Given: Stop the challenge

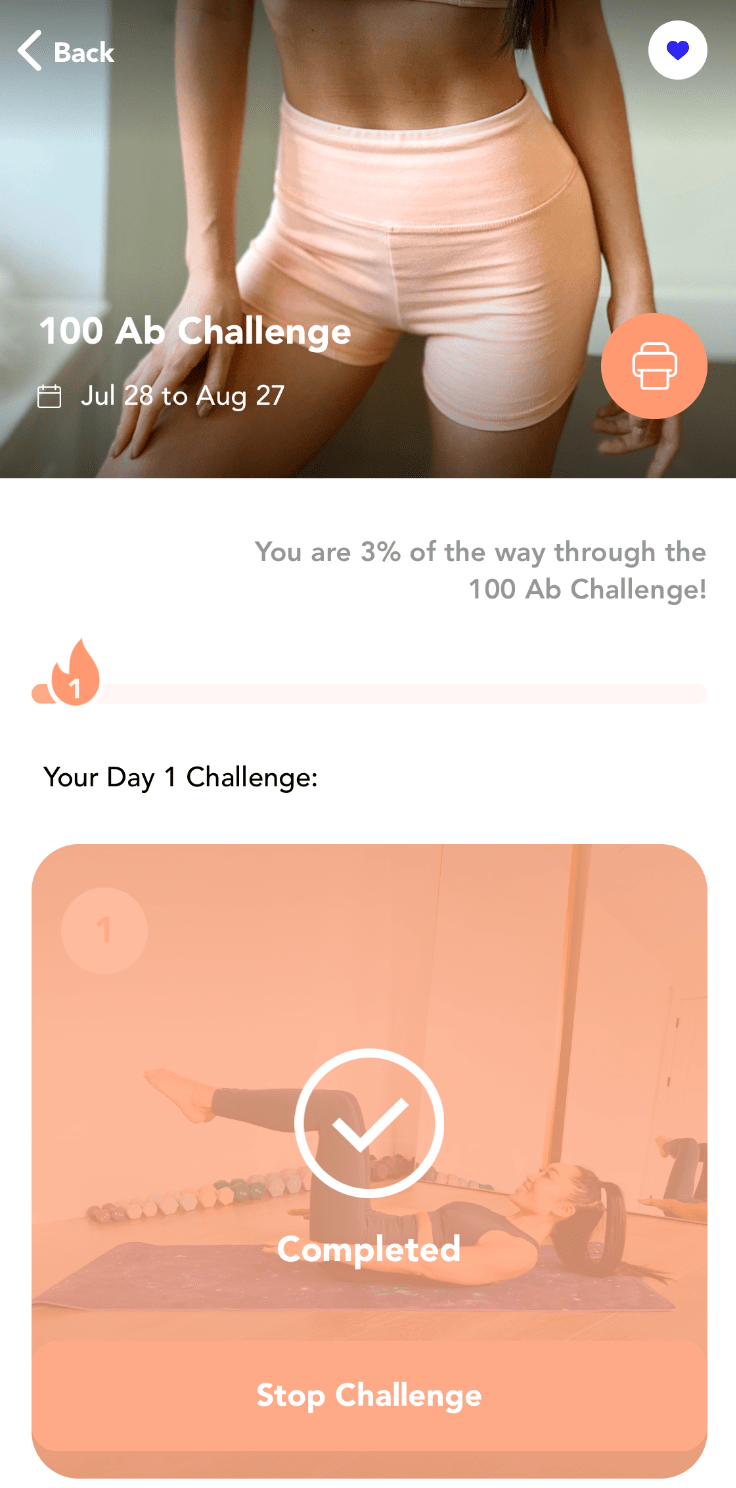Looking at the screenshot, I should coord(369,1395).
